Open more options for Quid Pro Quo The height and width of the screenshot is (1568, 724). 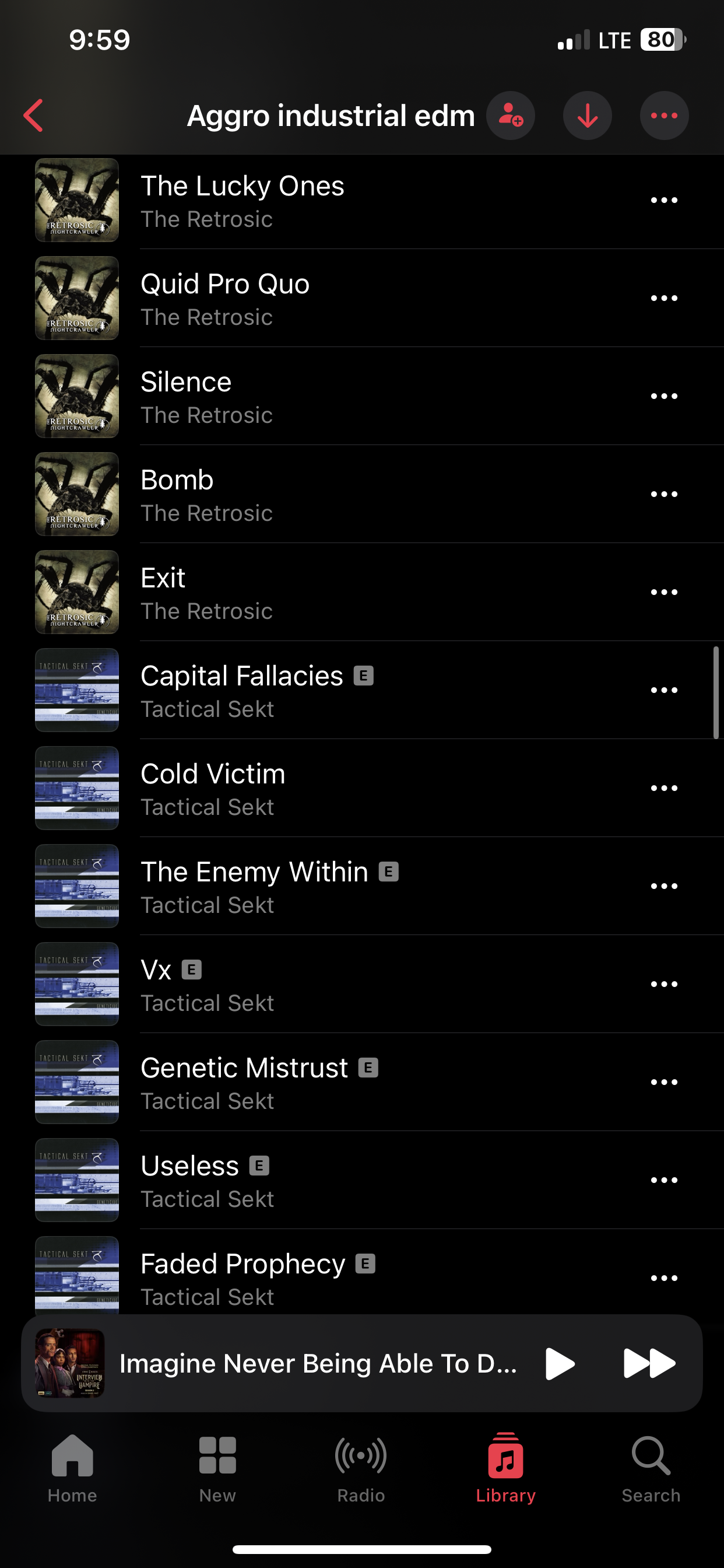click(664, 298)
